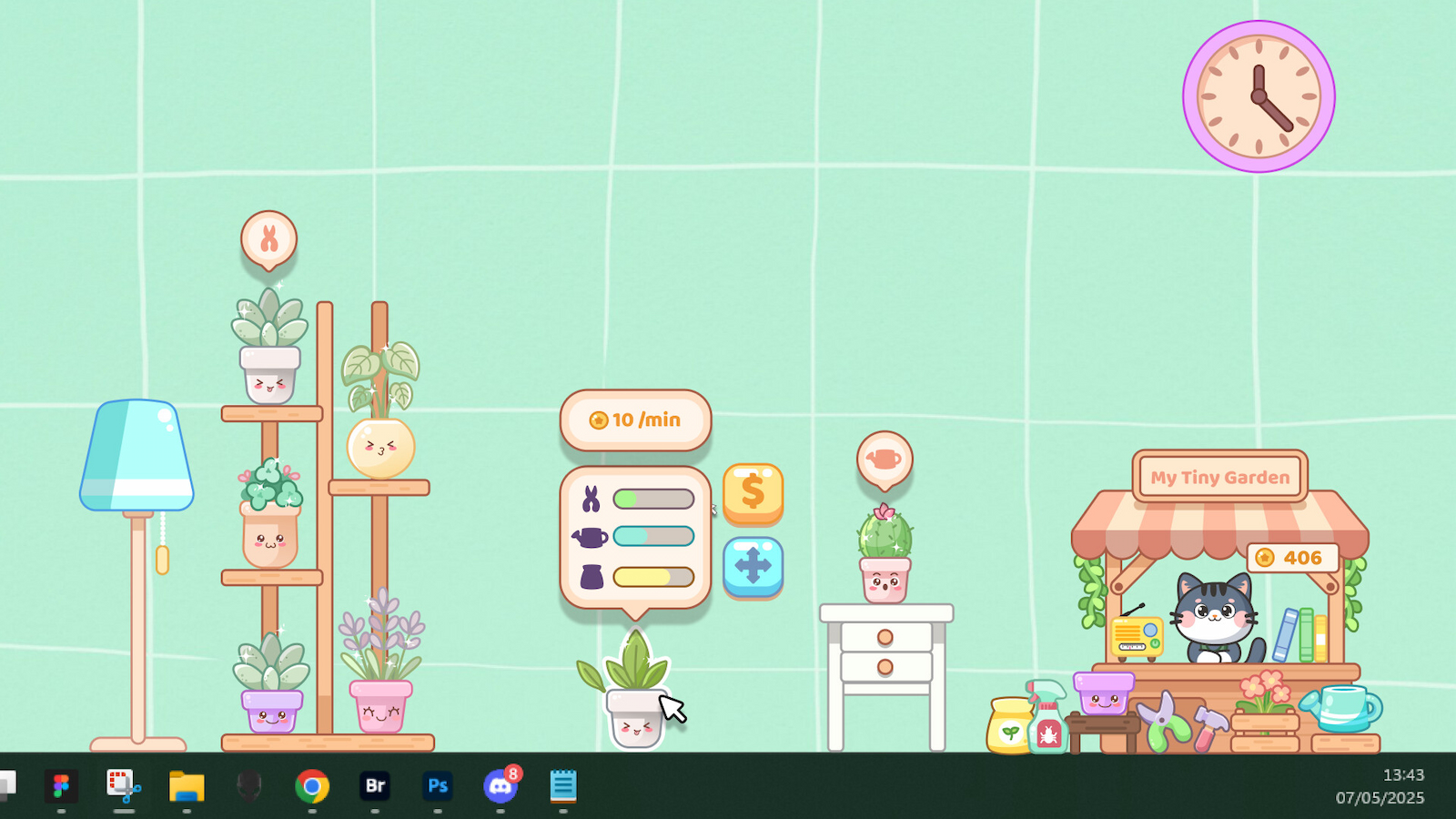Tap the blue move arrows button
Image resolution: width=1456 pixels, height=819 pixels.
point(753,566)
